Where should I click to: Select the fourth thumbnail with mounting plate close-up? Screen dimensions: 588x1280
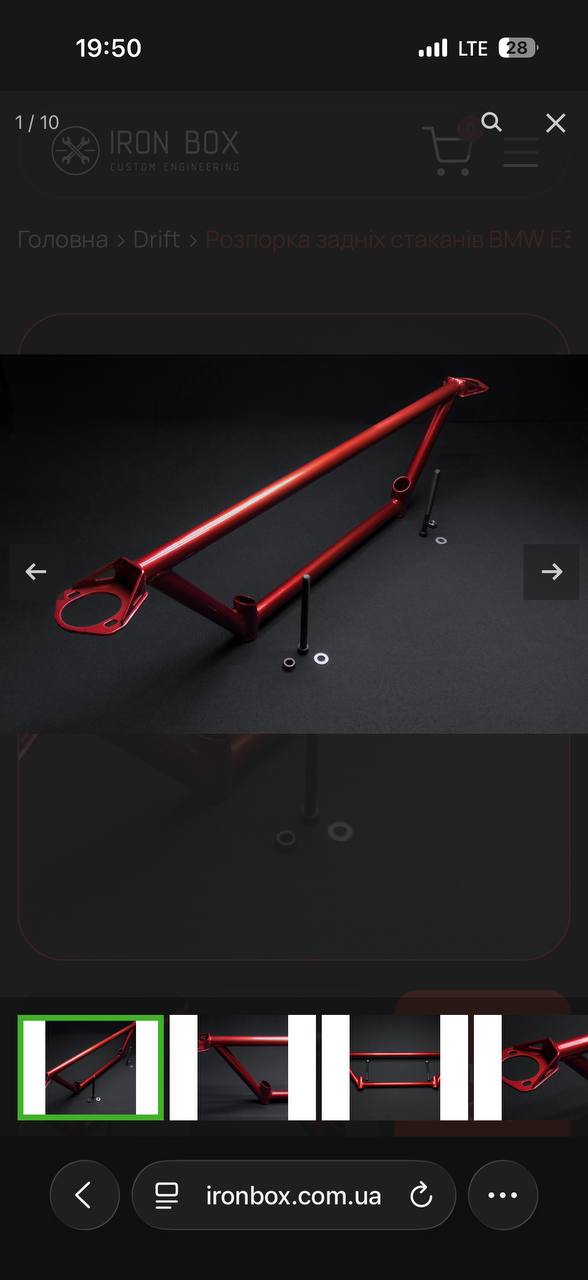(531, 1067)
